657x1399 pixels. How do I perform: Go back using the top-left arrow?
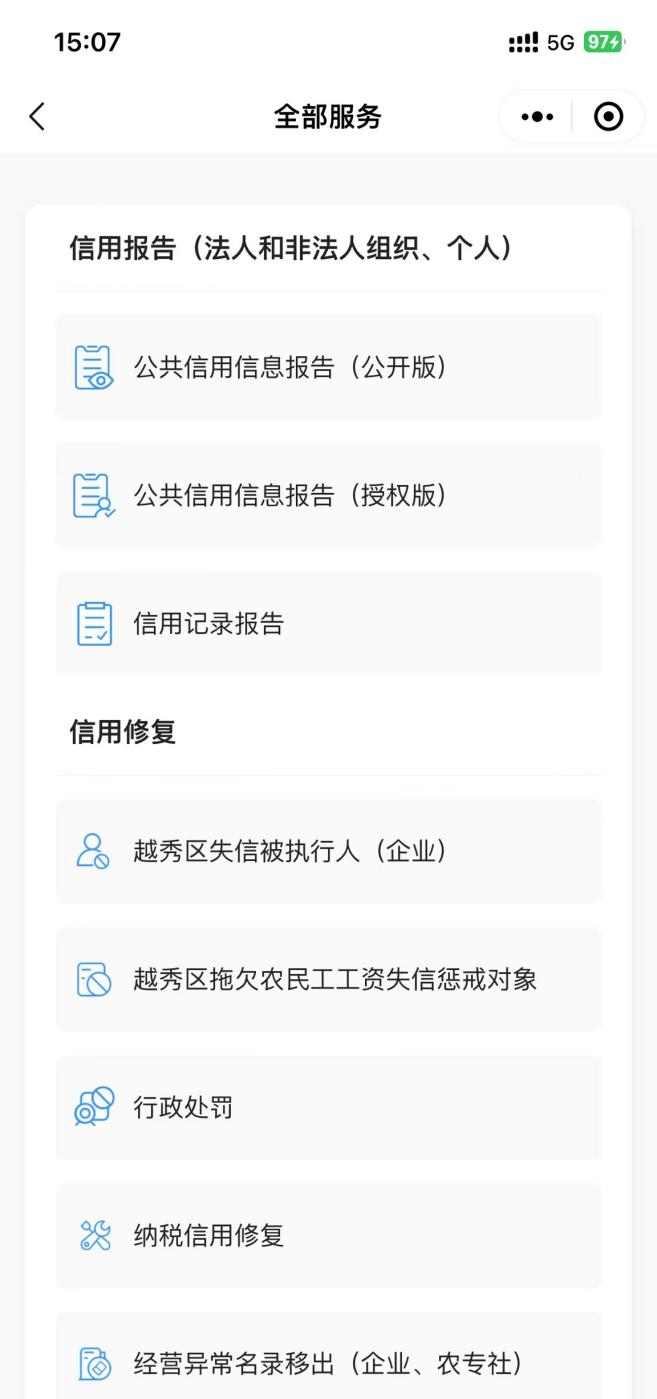click(x=37, y=117)
